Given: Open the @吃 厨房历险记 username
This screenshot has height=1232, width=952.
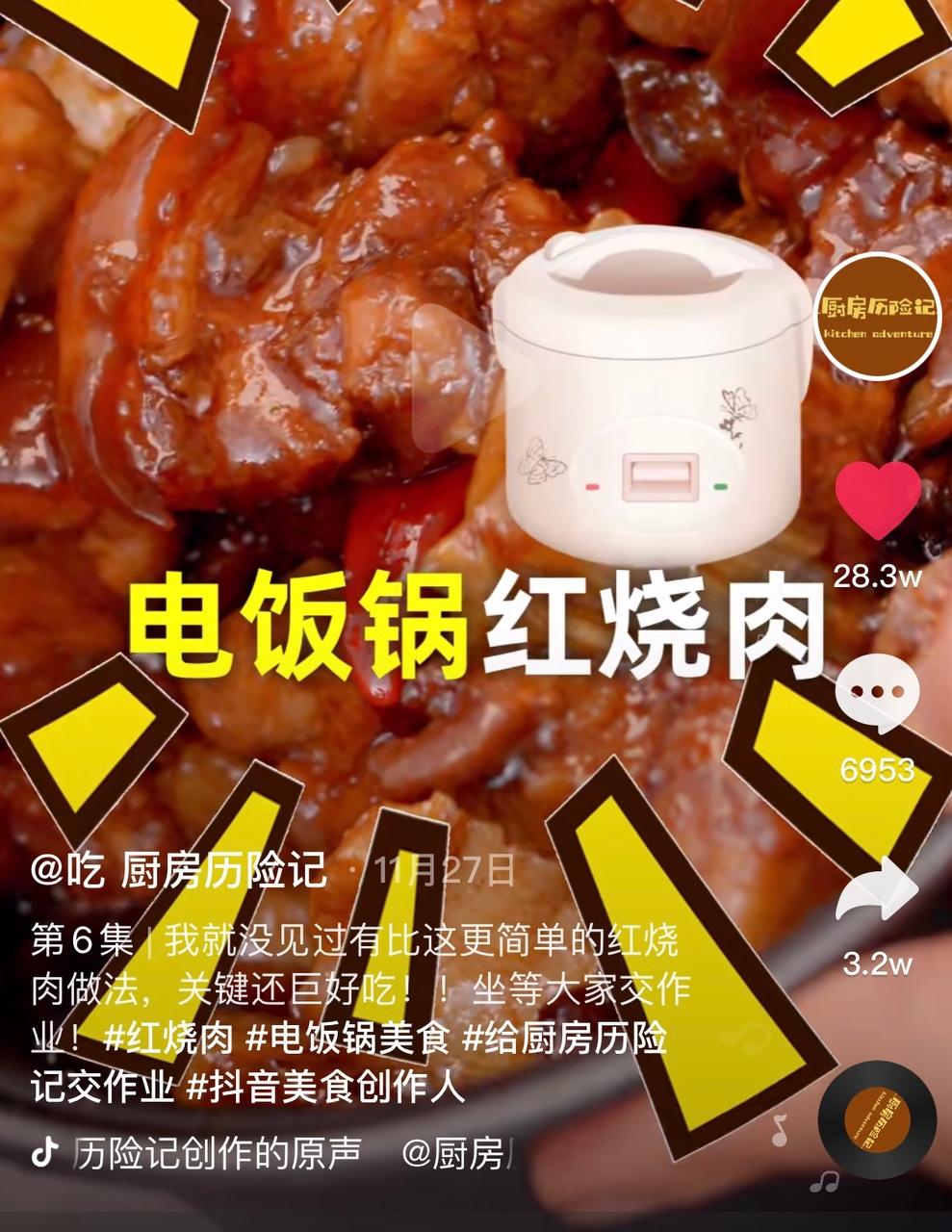Looking at the screenshot, I should (x=179, y=871).
